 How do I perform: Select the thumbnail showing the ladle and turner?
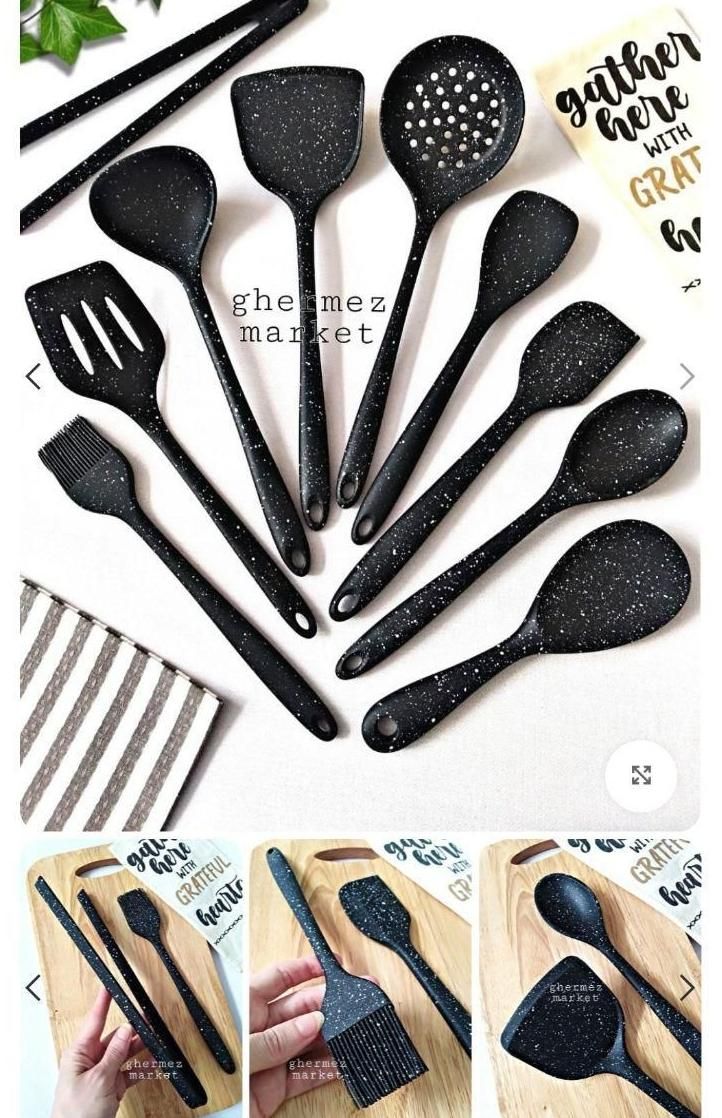pyautogui.click(x=590, y=977)
